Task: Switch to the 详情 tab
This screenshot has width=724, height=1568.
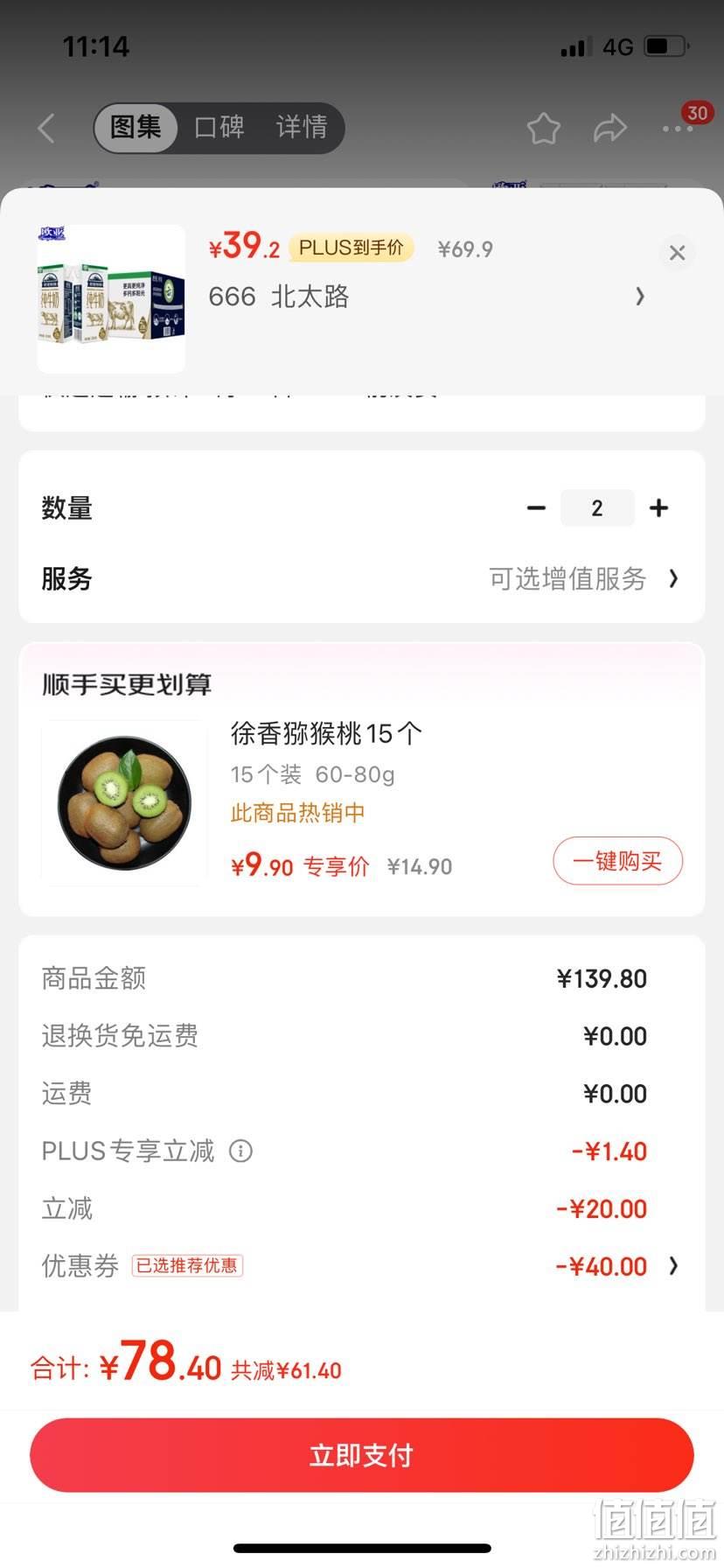Action: tap(302, 128)
